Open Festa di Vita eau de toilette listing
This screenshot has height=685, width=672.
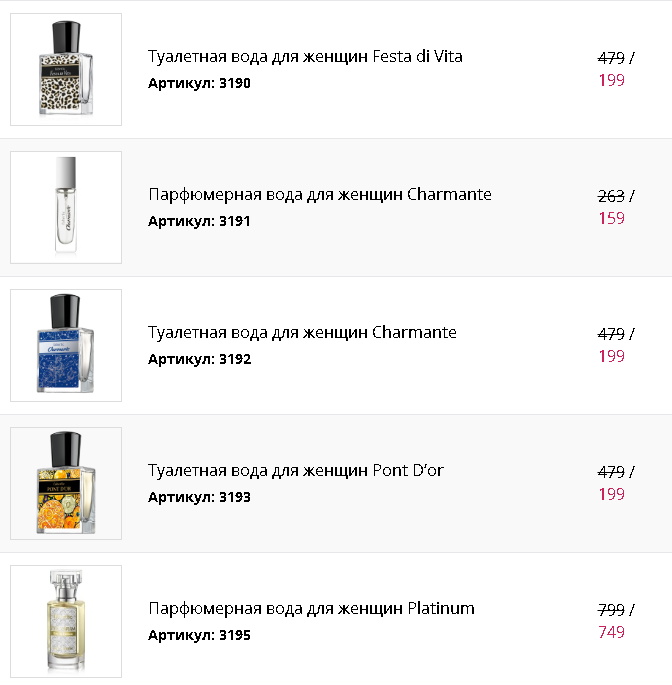point(305,57)
